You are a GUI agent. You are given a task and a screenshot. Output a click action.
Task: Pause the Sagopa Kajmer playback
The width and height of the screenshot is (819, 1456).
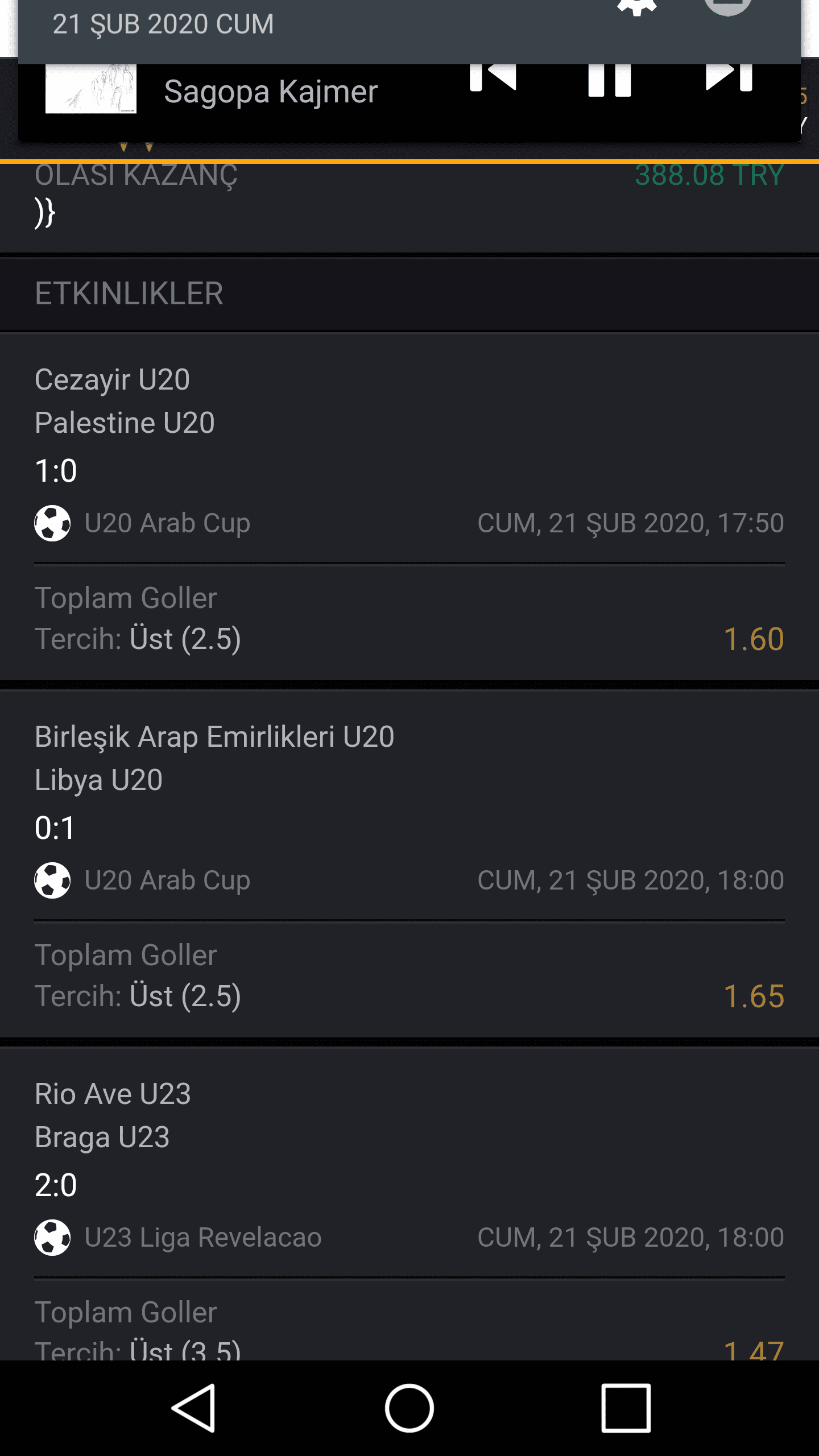point(609,80)
